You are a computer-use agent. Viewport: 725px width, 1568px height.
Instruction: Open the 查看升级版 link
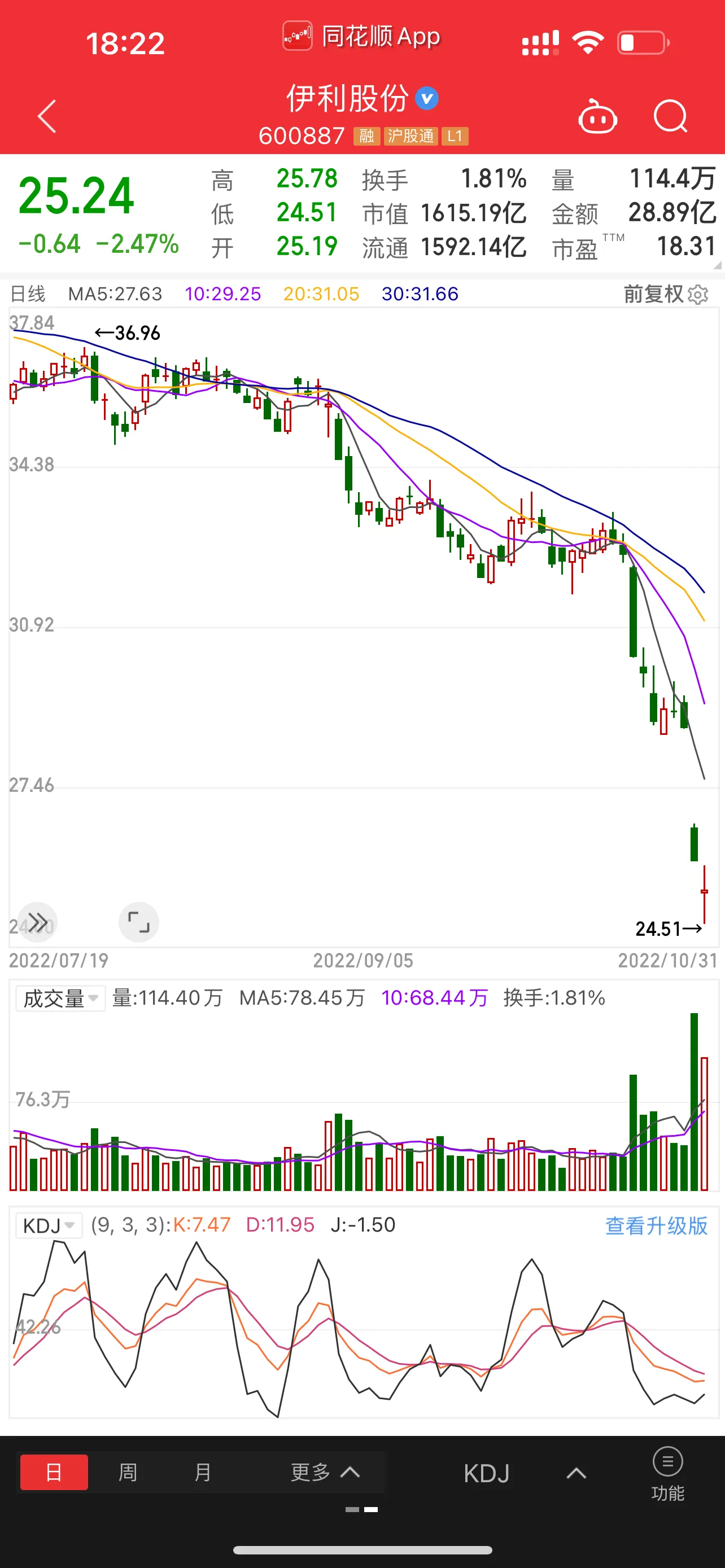point(656,1225)
